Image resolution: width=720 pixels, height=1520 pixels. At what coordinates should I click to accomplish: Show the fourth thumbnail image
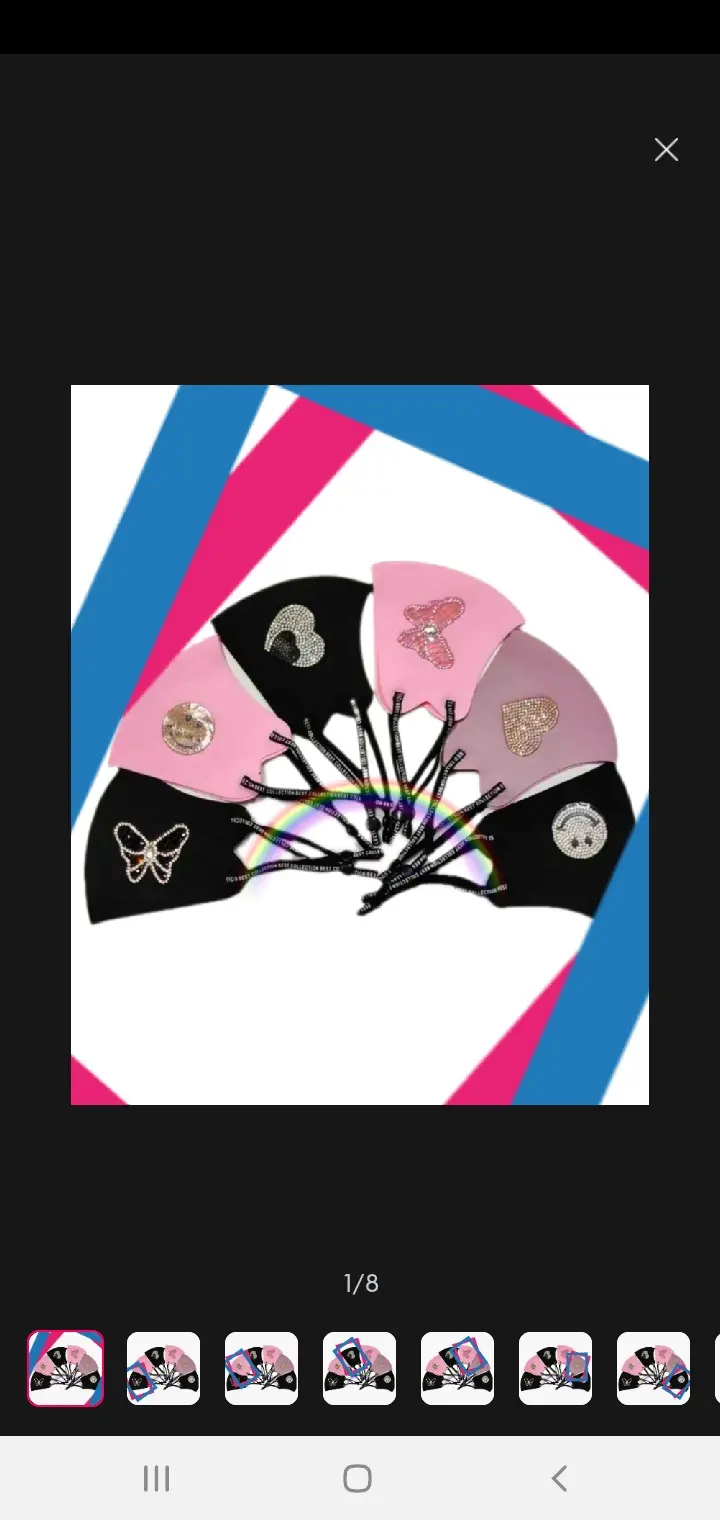[x=359, y=1368]
